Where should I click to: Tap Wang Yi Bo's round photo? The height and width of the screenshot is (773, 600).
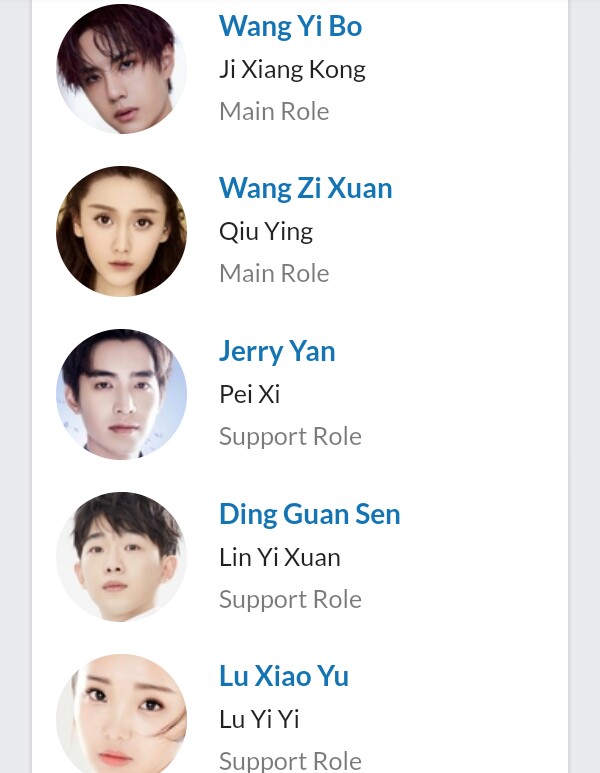pyautogui.click(x=121, y=69)
